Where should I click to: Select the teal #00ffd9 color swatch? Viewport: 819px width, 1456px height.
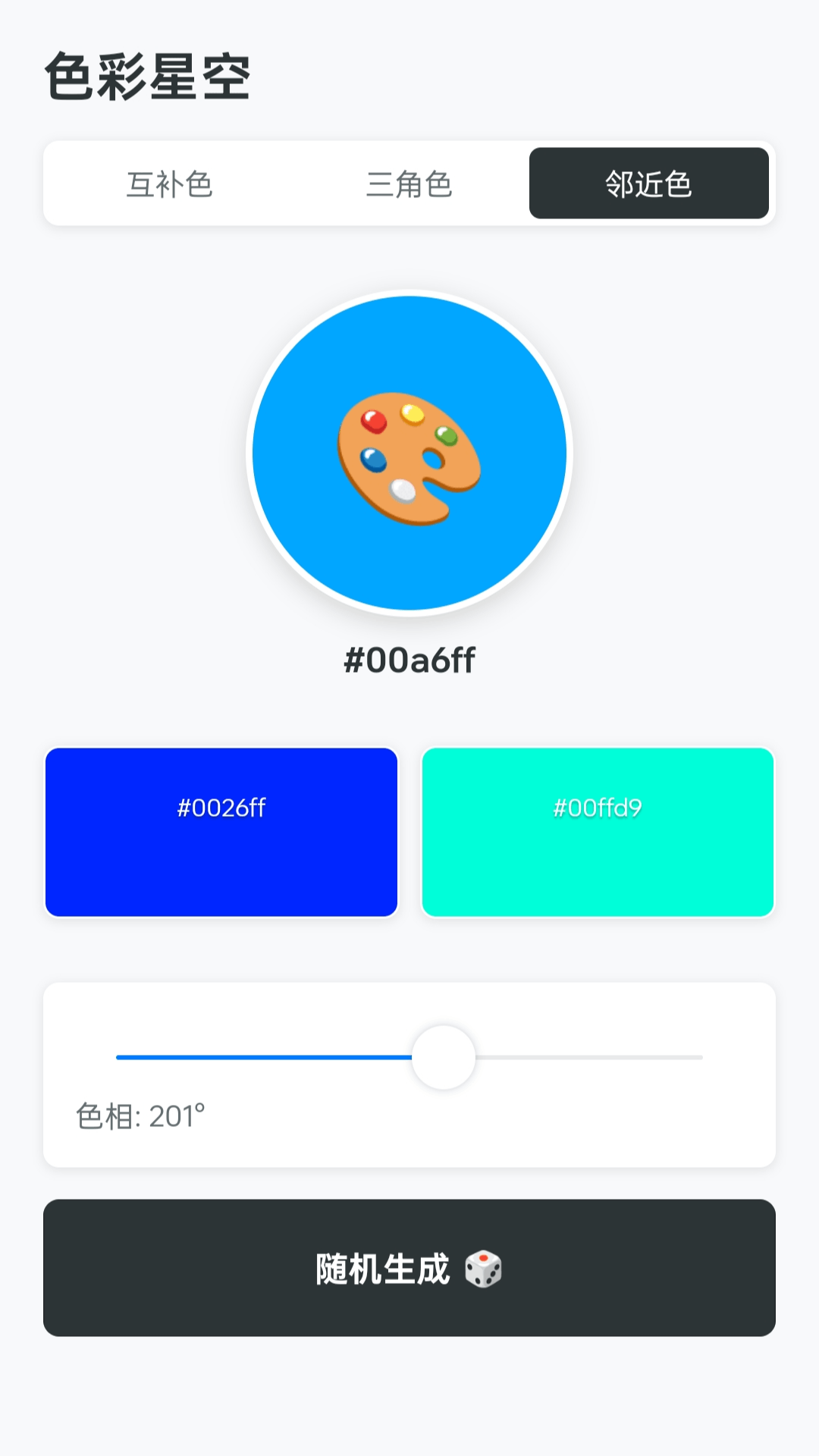click(x=598, y=832)
